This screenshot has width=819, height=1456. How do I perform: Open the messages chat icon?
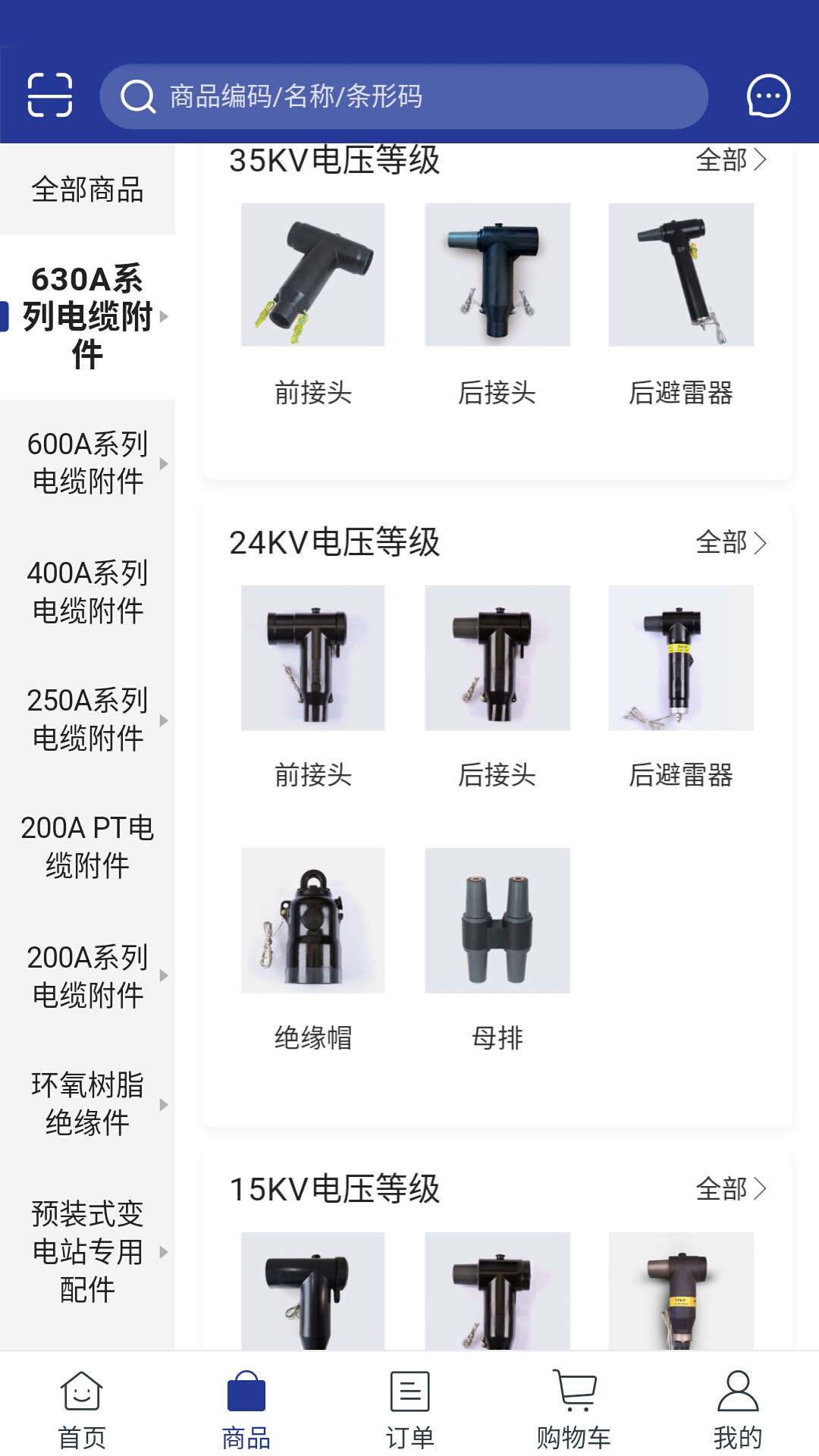click(x=768, y=96)
